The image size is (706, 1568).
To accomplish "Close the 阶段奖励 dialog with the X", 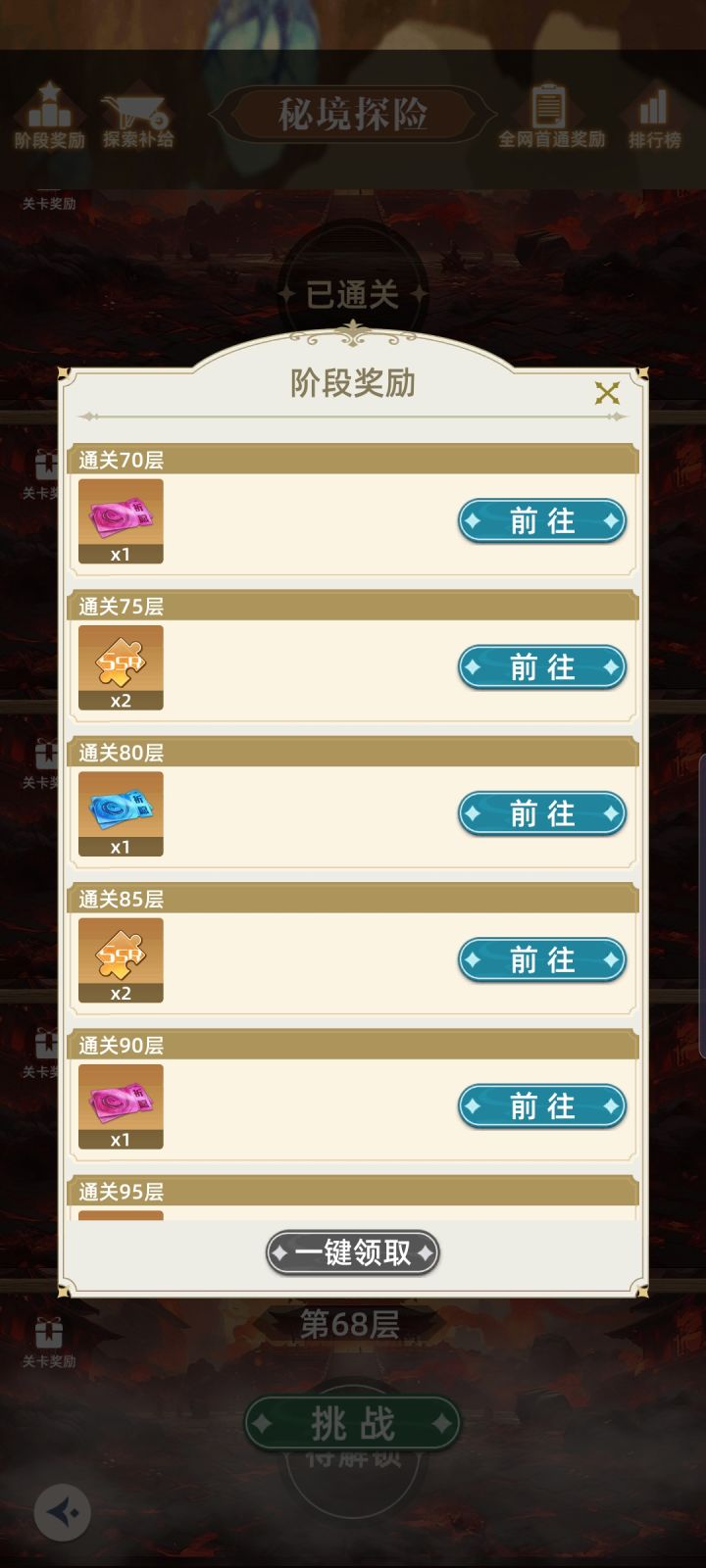I will (607, 393).
